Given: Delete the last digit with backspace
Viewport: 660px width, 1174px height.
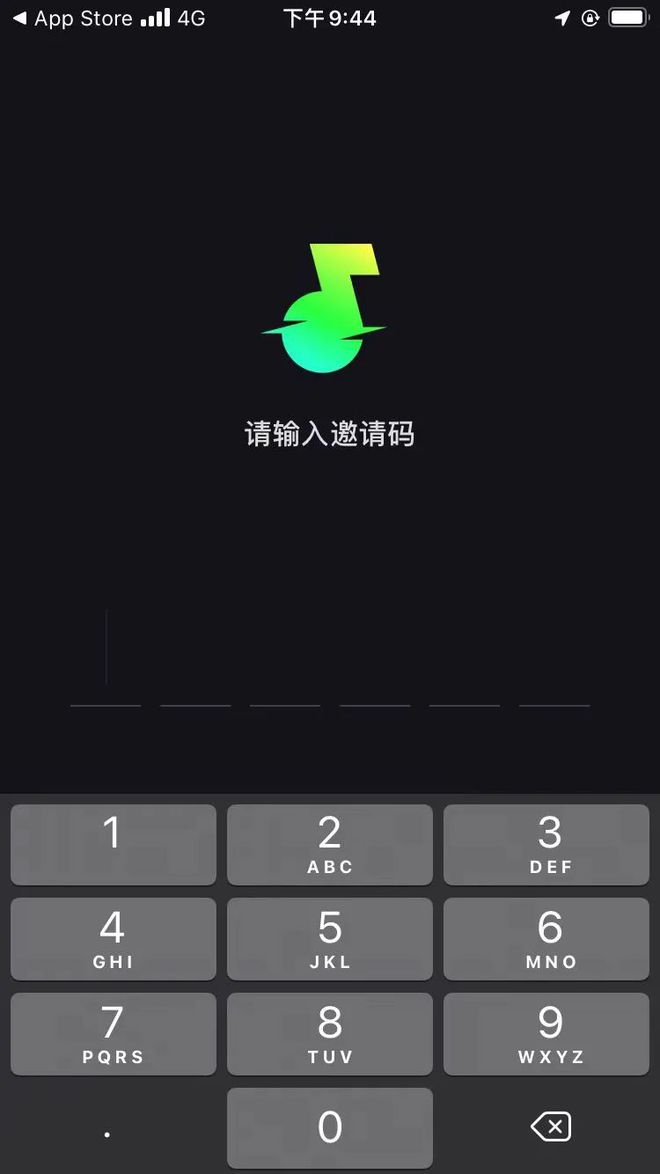Looking at the screenshot, I should 550,1128.
